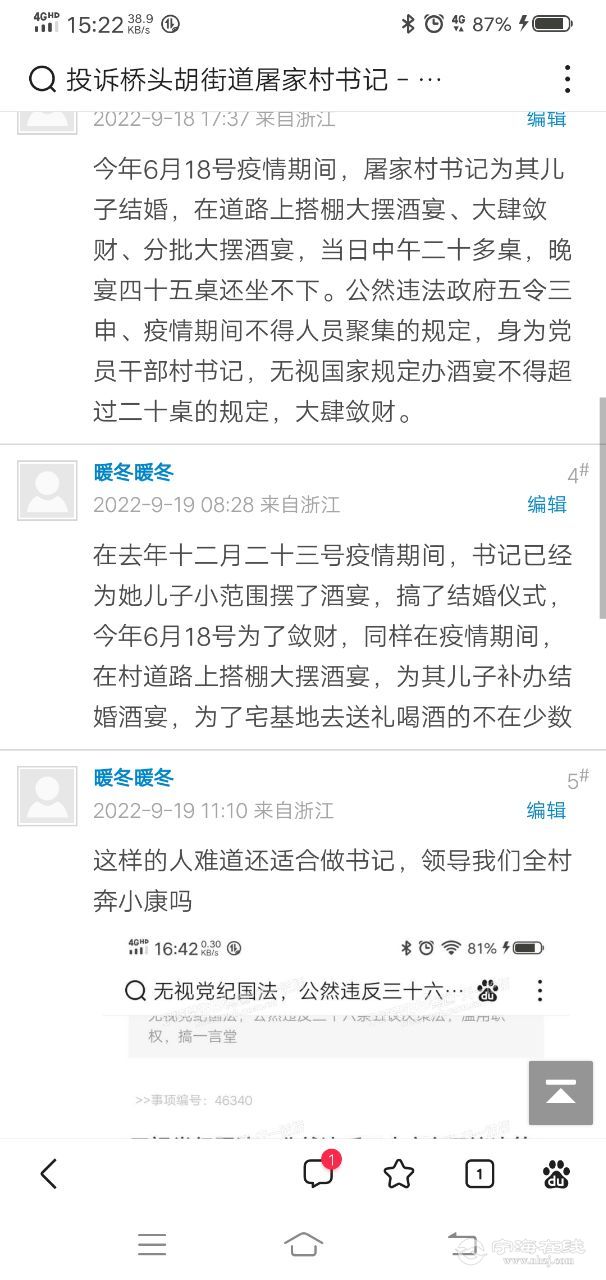Open the comments with one new message
This screenshot has height=1280, width=606.
point(320,1171)
